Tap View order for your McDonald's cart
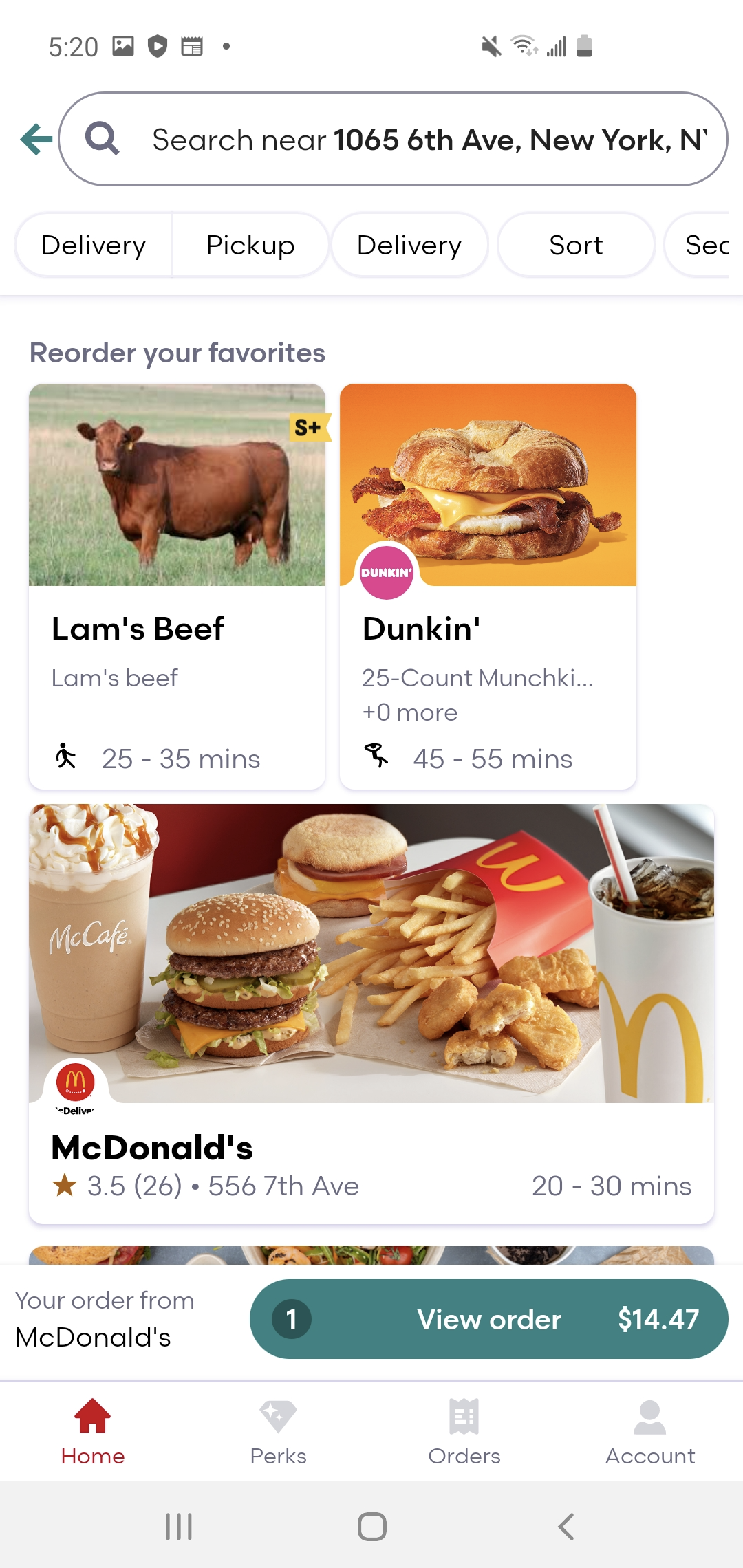The height and width of the screenshot is (1568, 743). pyautogui.click(x=488, y=1319)
